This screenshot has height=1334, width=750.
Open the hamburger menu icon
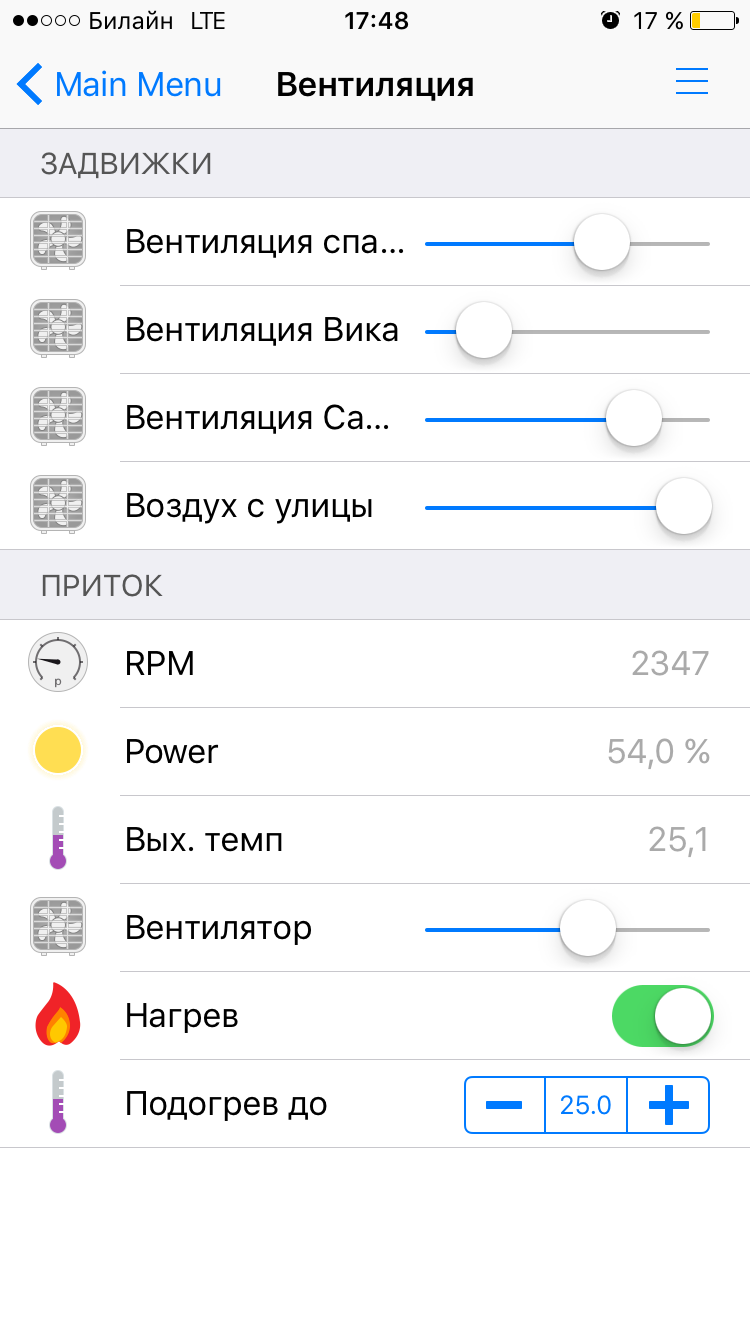692,82
